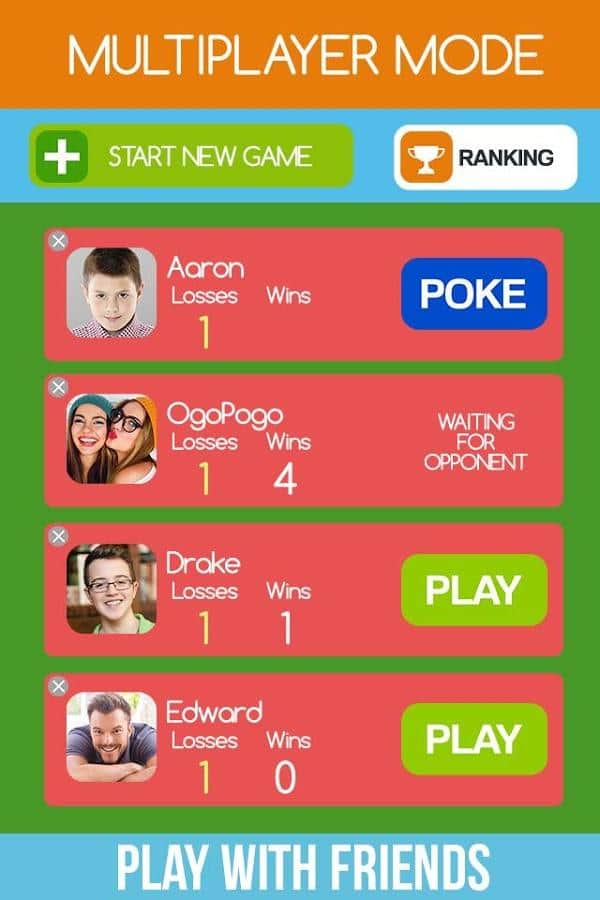Remove Aaron's game with the X
The image size is (600, 900).
pyautogui.click(x=58, y=240)
